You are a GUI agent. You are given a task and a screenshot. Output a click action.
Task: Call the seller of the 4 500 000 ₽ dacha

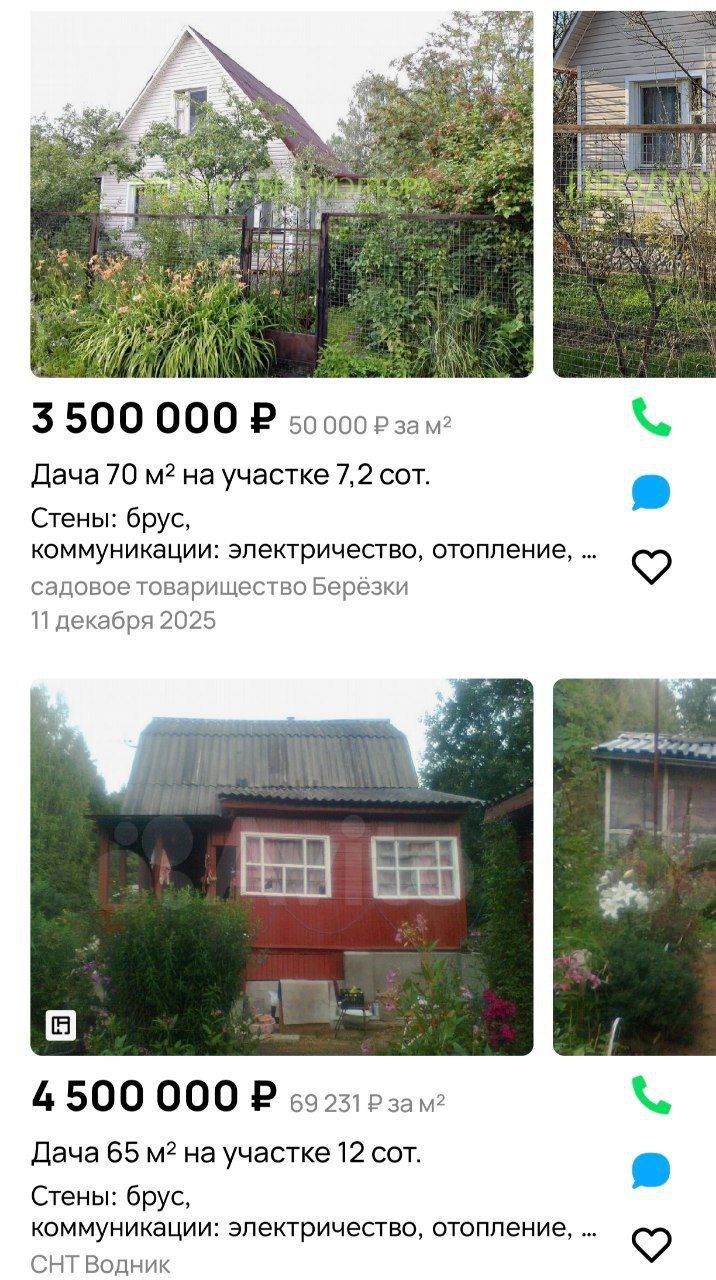651,1096
